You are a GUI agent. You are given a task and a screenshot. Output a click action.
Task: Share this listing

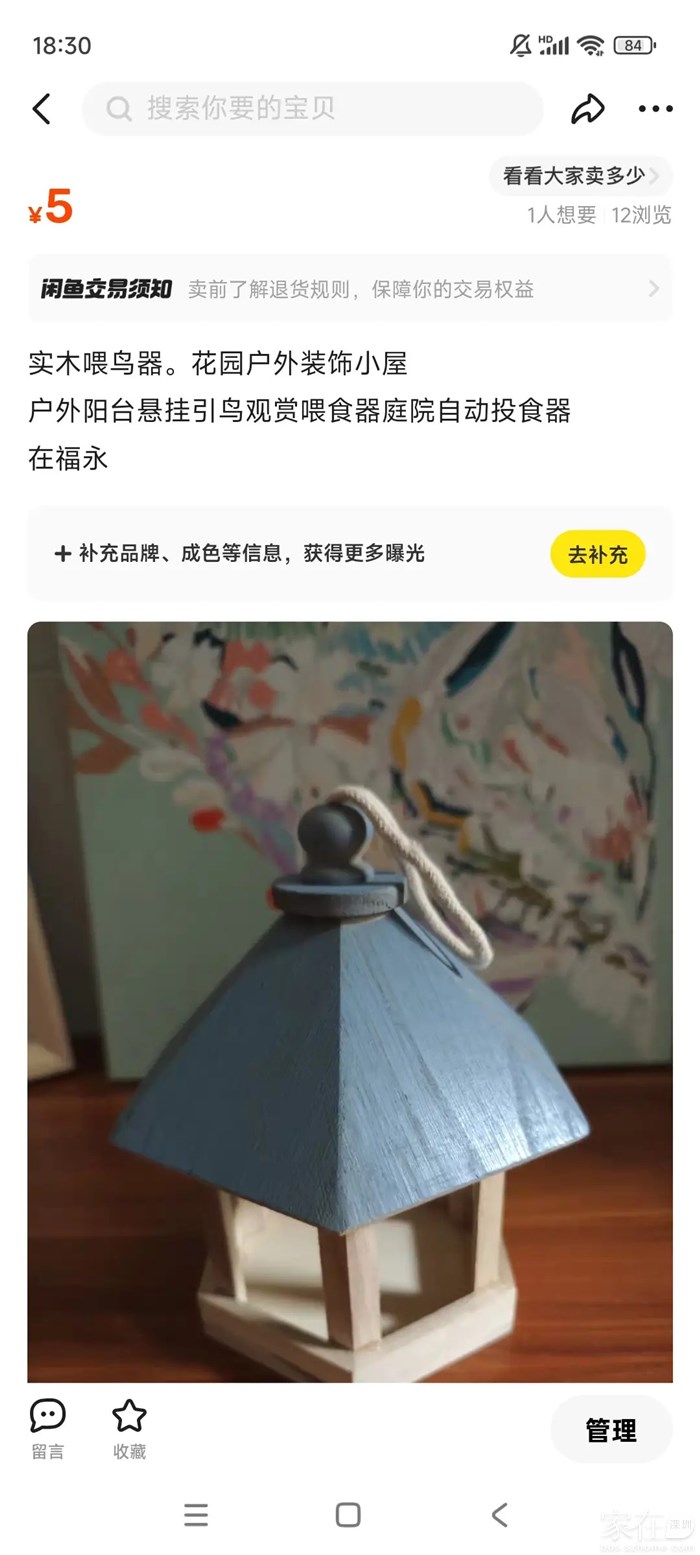point(588,109)
